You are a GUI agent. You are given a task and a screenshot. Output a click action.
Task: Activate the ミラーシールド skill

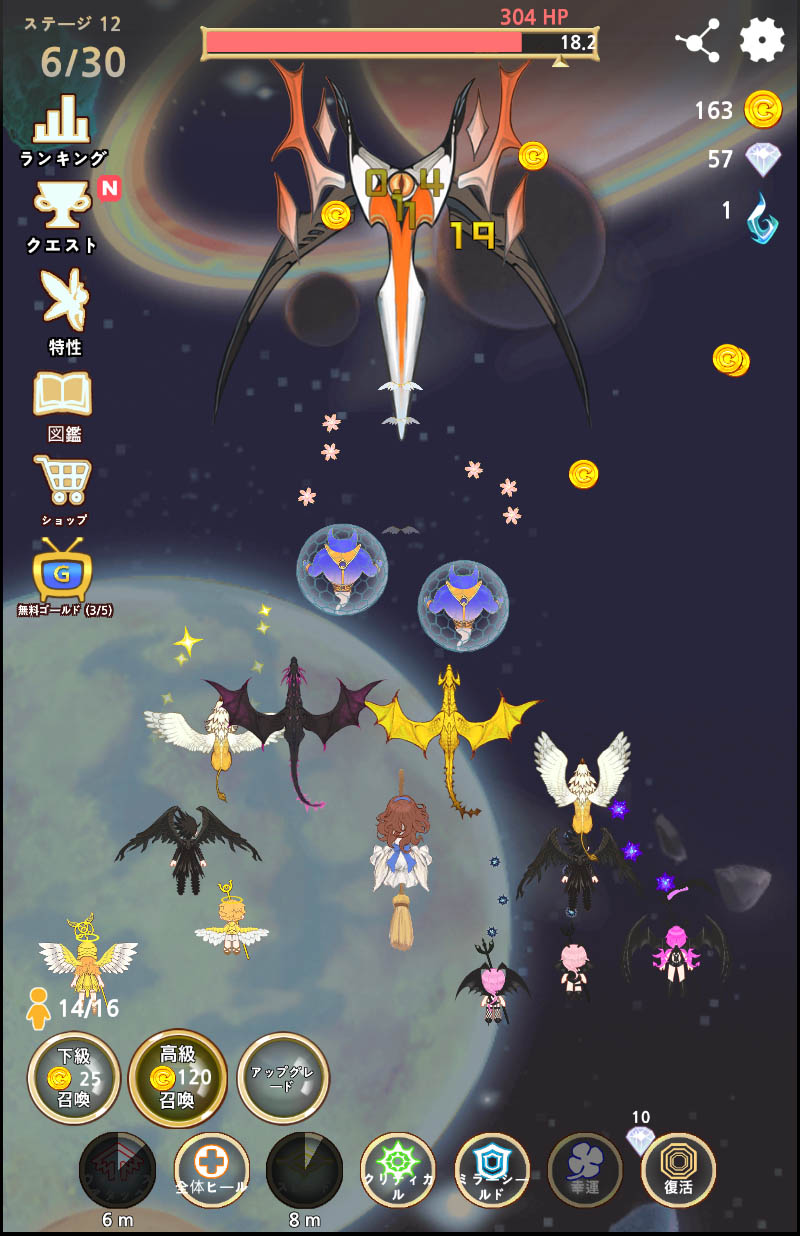[x=492, y=1169]
